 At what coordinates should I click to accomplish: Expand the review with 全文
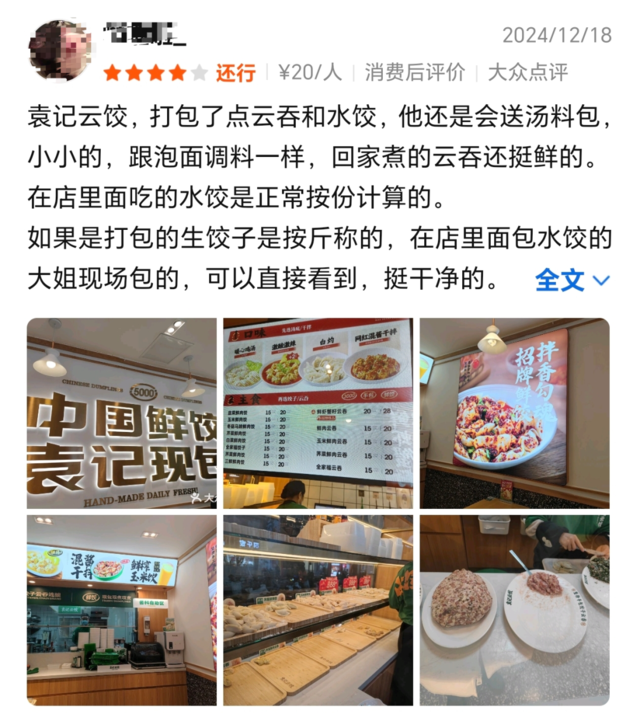coord(572,280)
